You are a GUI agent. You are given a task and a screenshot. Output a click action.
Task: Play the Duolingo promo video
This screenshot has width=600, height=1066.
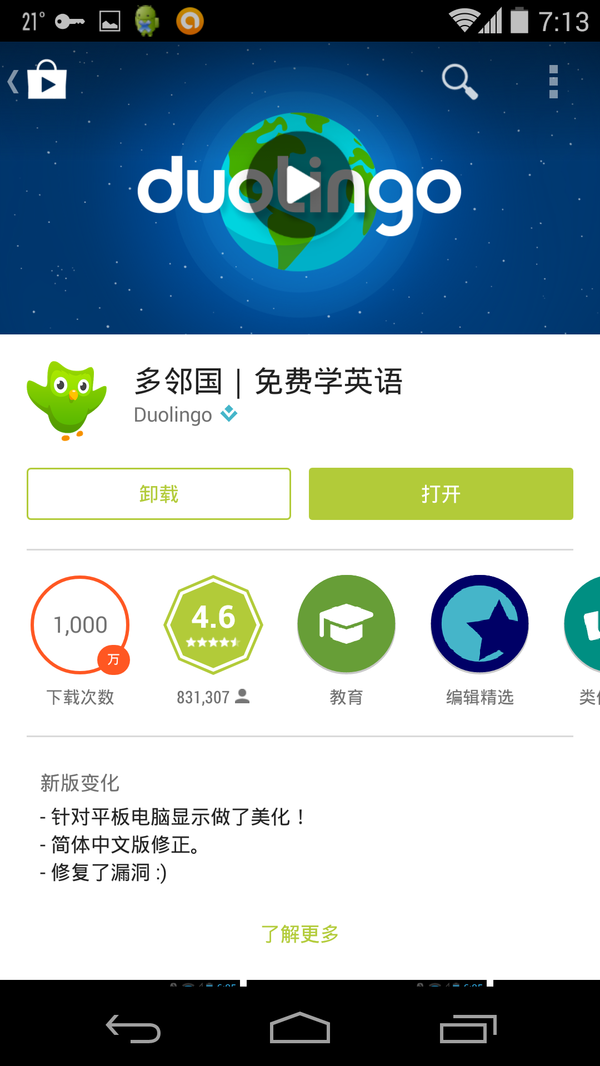click(x=300, y=186)
